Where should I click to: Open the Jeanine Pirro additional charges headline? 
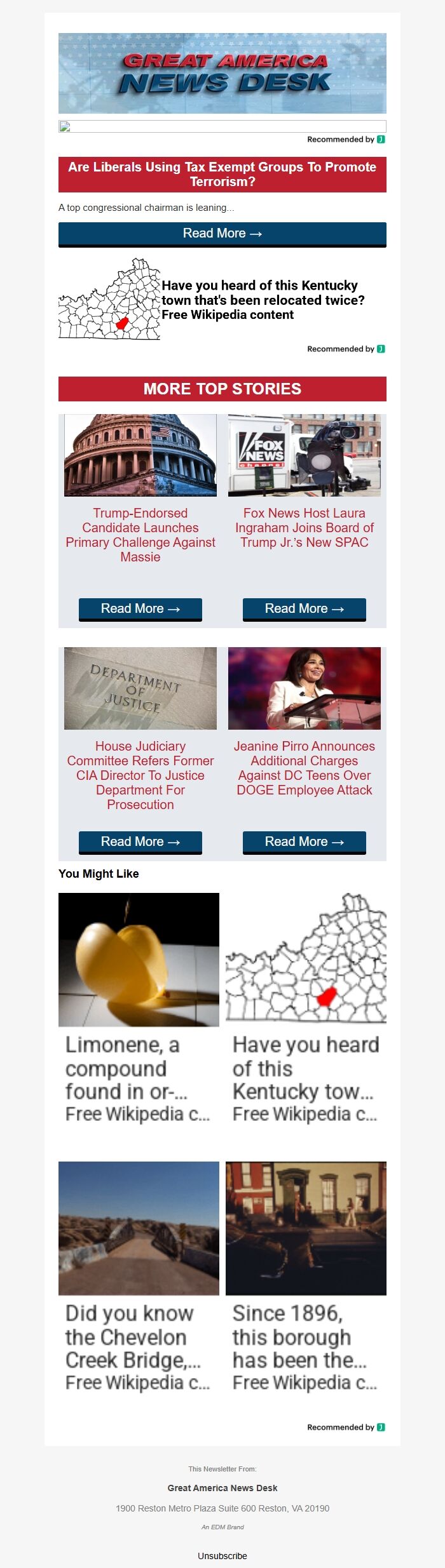[x=305, y=768]
